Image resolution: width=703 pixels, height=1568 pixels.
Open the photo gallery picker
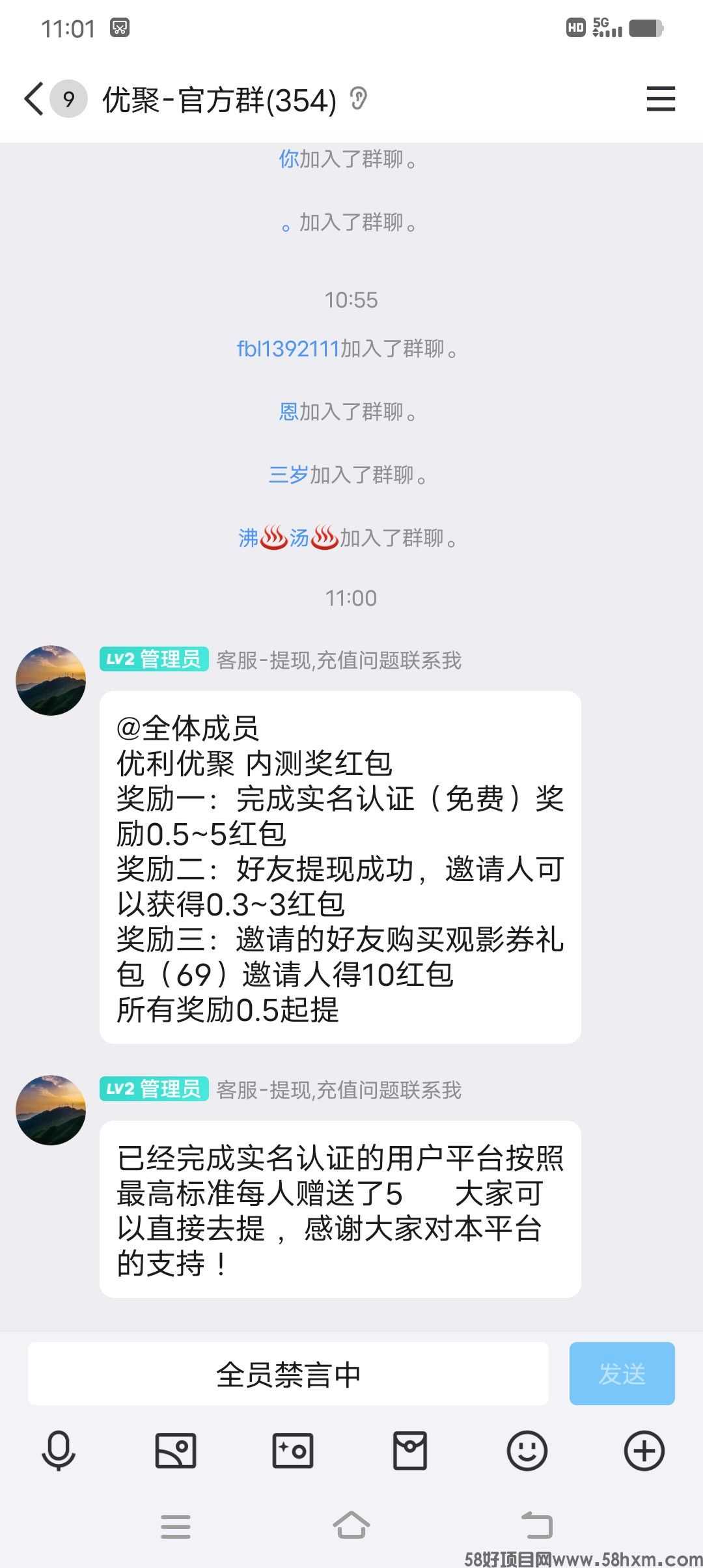pos(176,1451)
